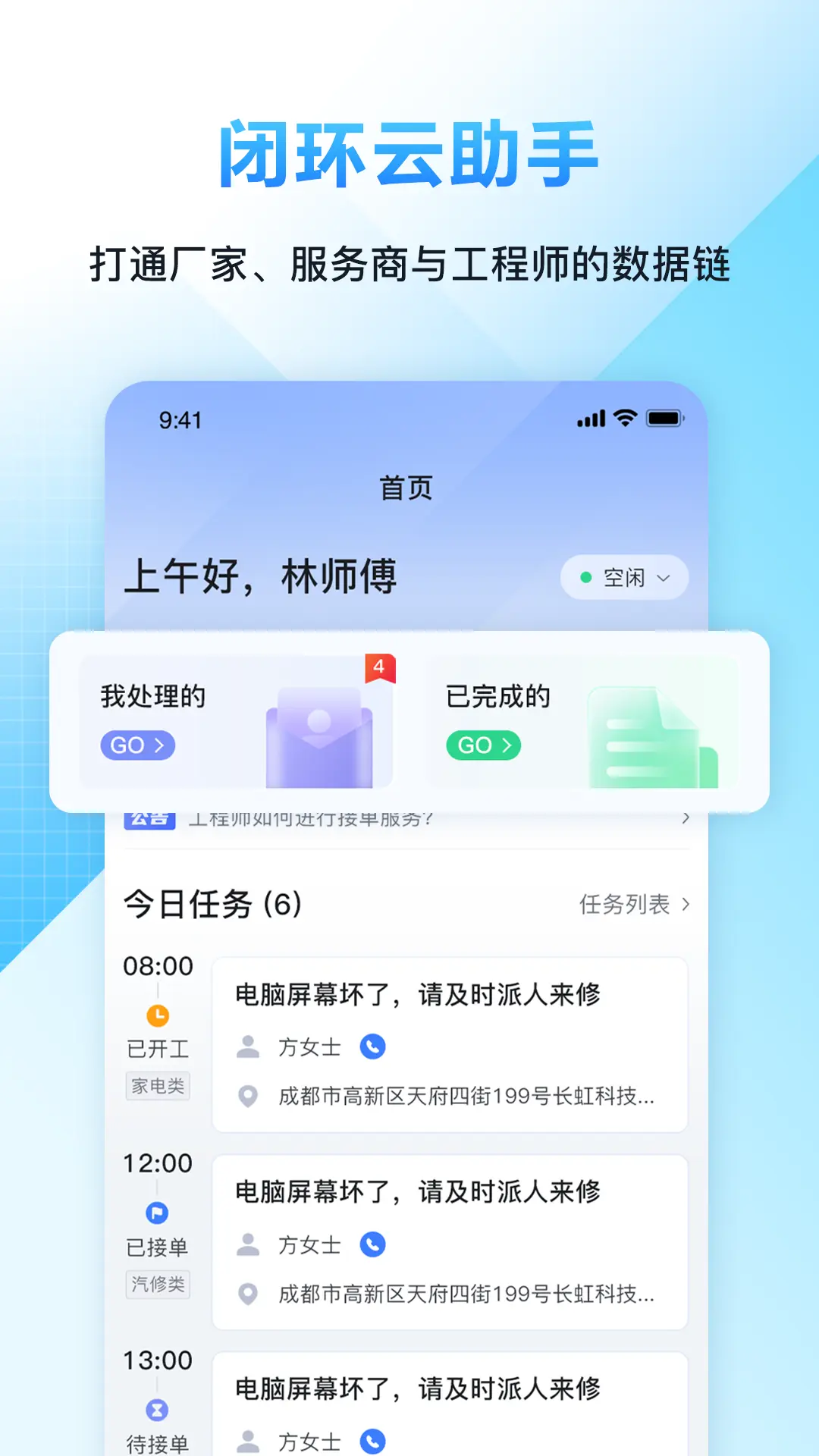819x1456 pixels.
Task: Click the location pin icon in the 12:00 task card
Action: click(x=248, y=1291)
